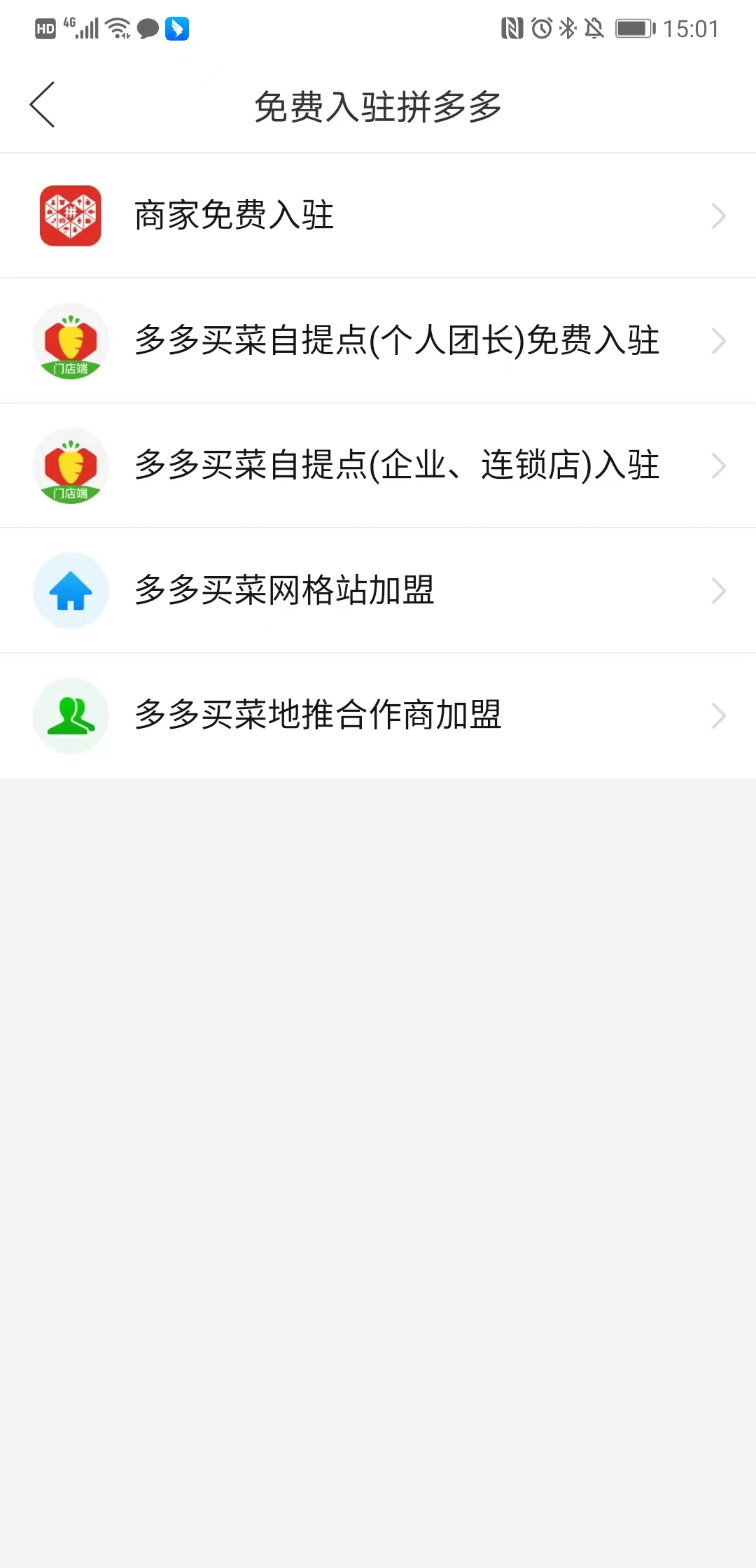Open 多多买菜自提点(个人团长)免费入驻
The width and height of the screenshot is (756, 1568).
pyautogui.click(x=395, y=341)
